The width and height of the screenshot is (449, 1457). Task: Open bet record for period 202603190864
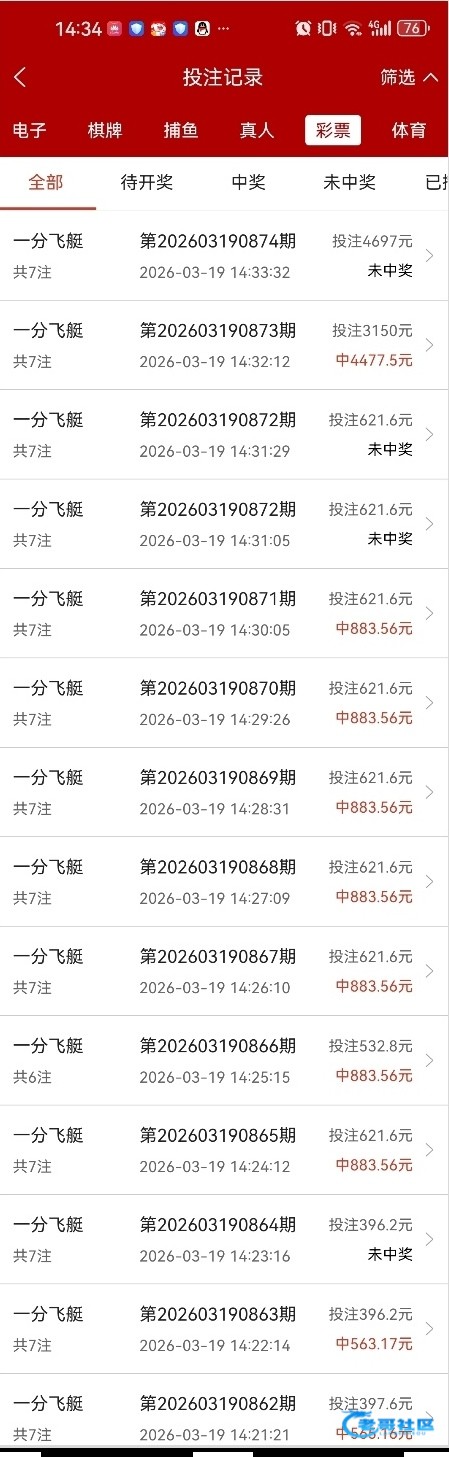[x=224, y=1240]
